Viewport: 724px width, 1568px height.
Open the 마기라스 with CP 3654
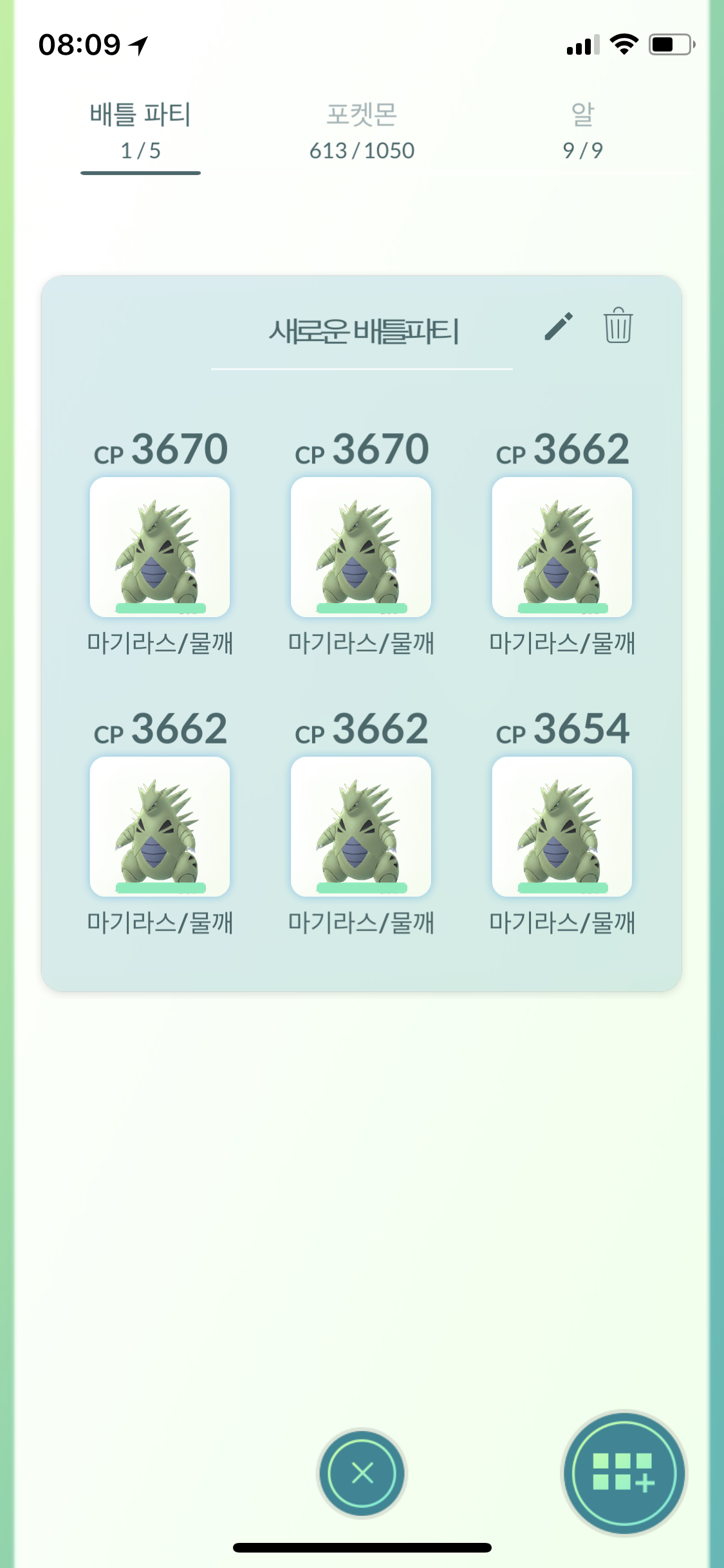point(562,826)
